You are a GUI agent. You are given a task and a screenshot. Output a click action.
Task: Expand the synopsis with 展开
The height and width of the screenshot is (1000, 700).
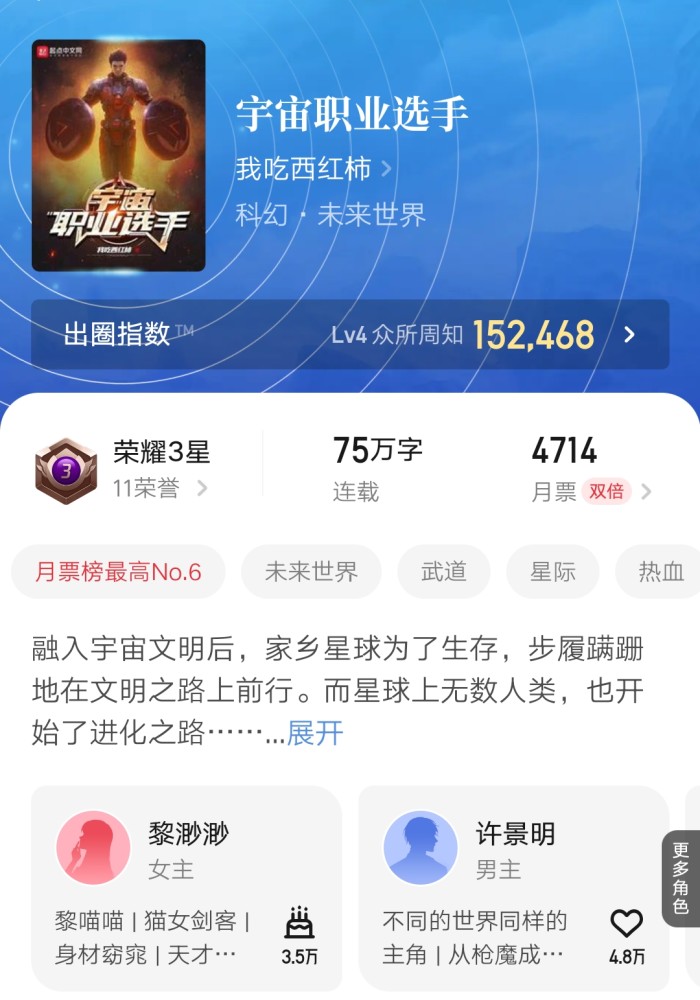pos(315,733)
